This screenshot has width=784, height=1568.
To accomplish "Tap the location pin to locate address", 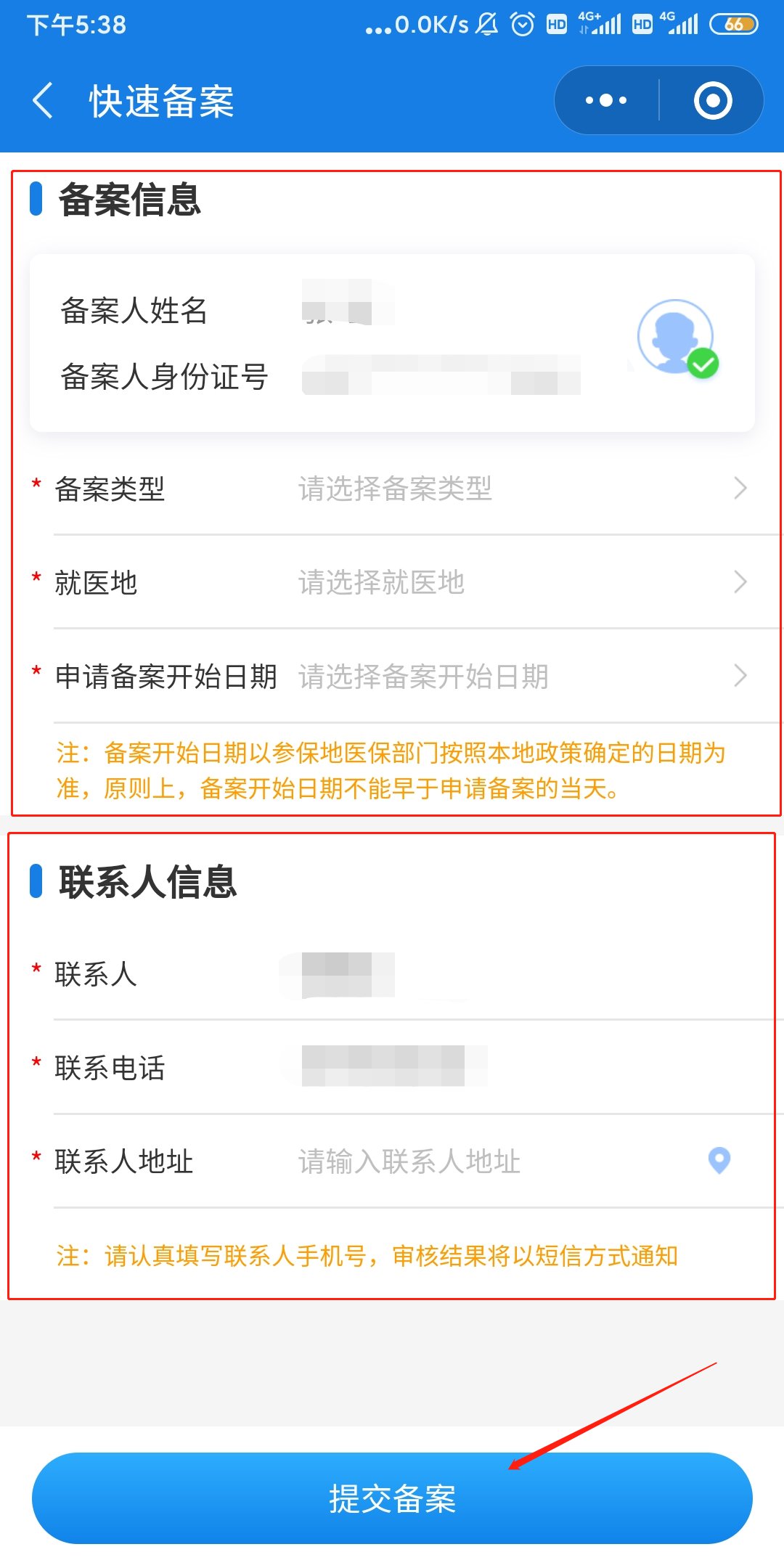I will coord(719,1160).
